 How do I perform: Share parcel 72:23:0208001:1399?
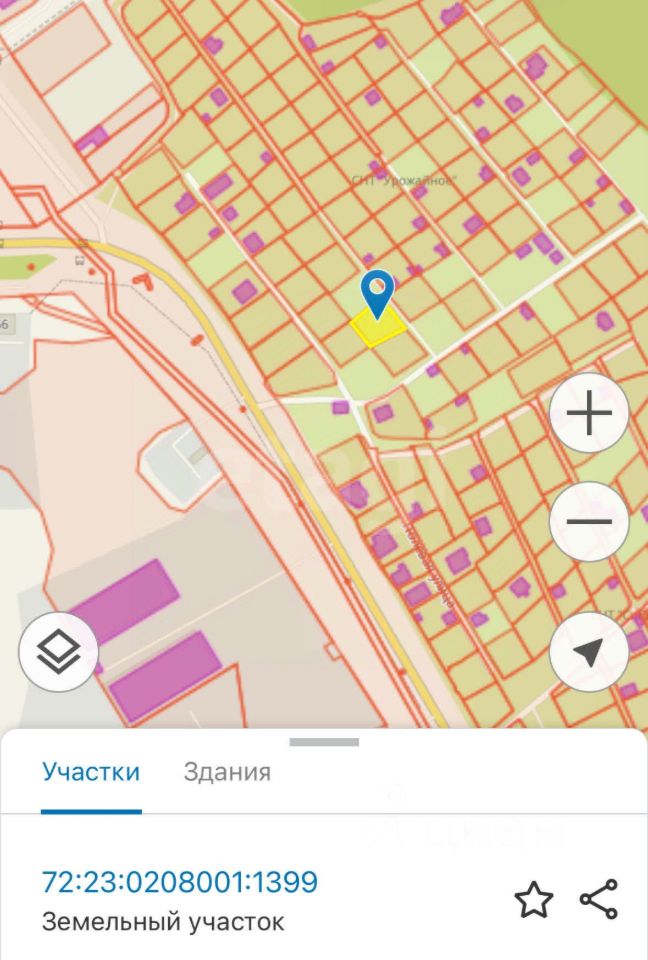tap(598, 900)
